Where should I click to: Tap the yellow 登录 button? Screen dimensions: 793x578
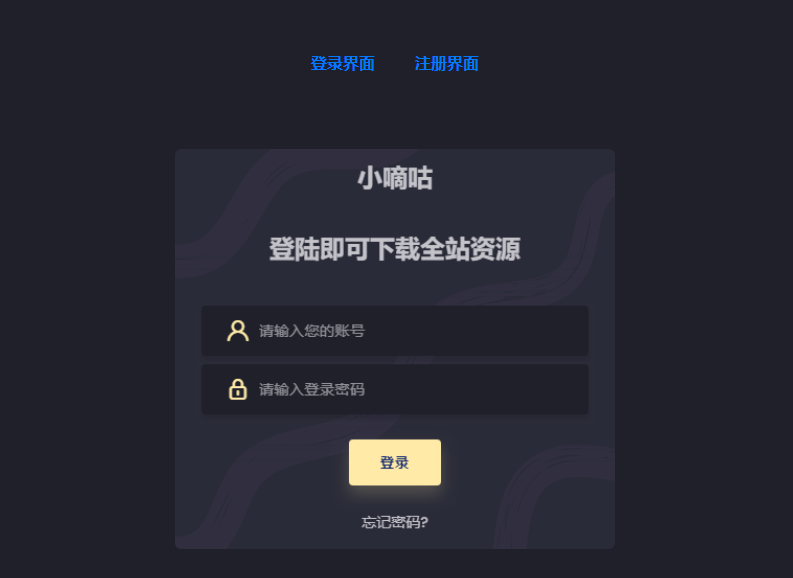click(394, 462)
